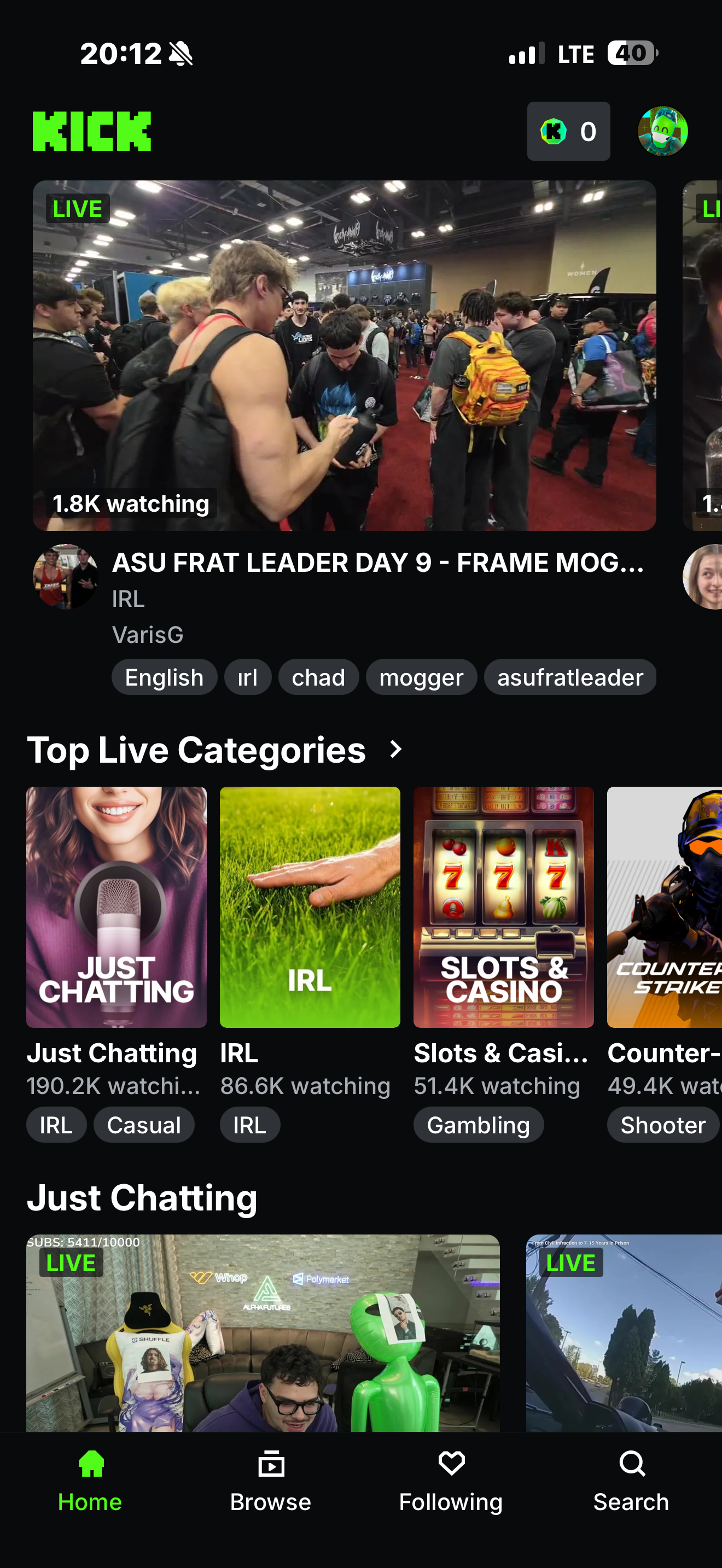Open the Slots & Casino category card
The image size is (722, 1568).
(503, 907)
